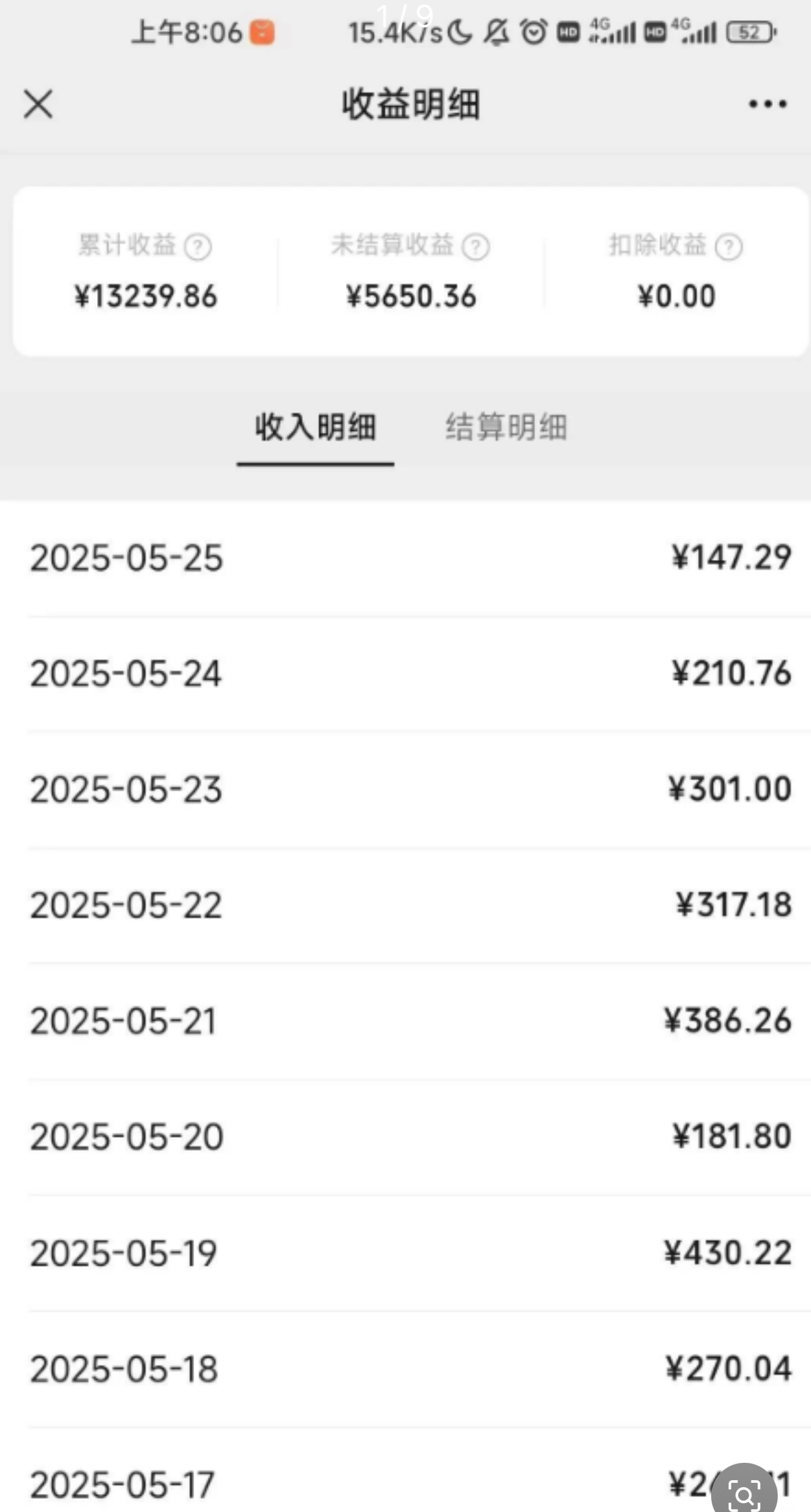
Task: Open the three-dot overflow menu
Action: [x=767, y=105]
